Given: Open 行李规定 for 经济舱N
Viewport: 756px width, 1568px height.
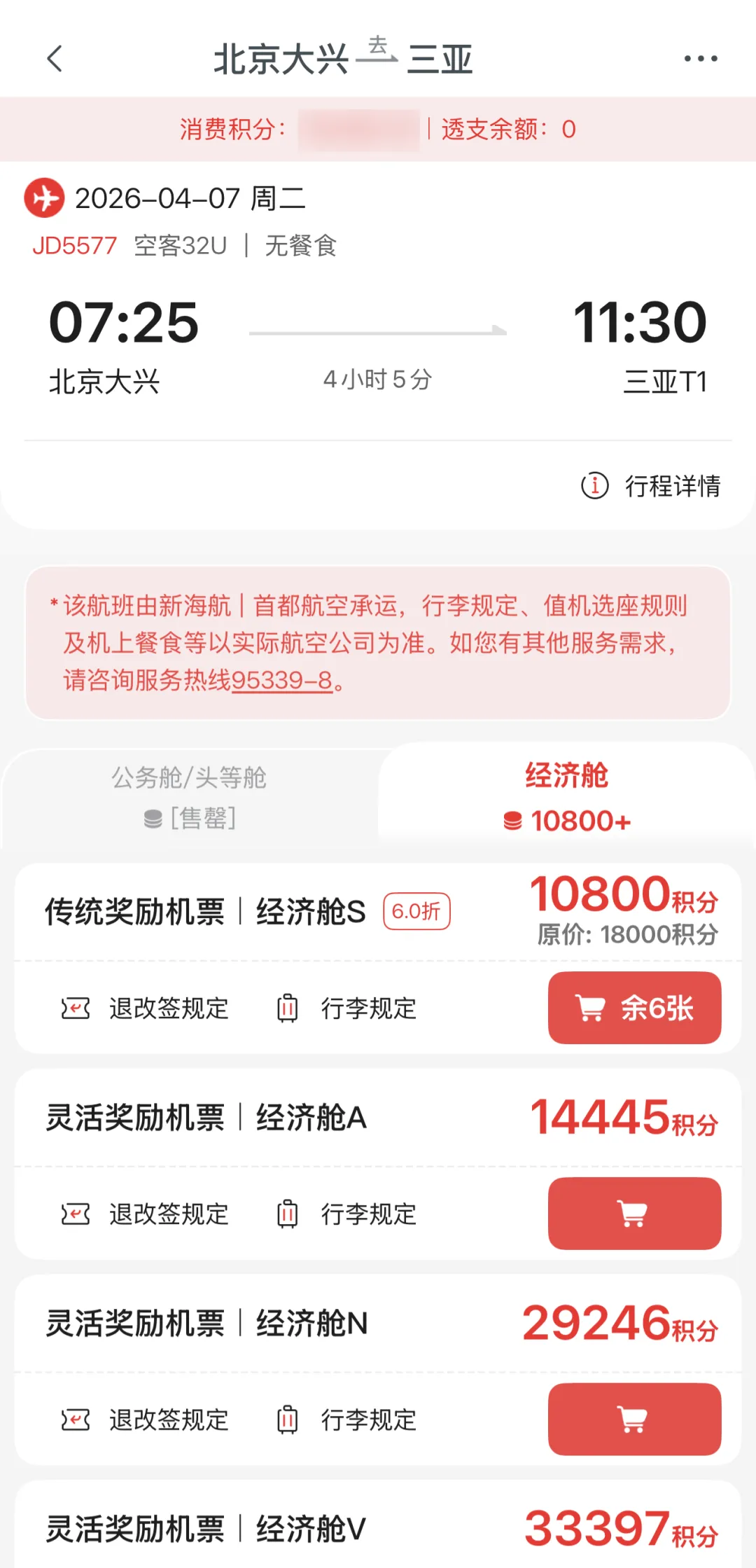Looking at the screenshot, I should (x=347, y=1420).
